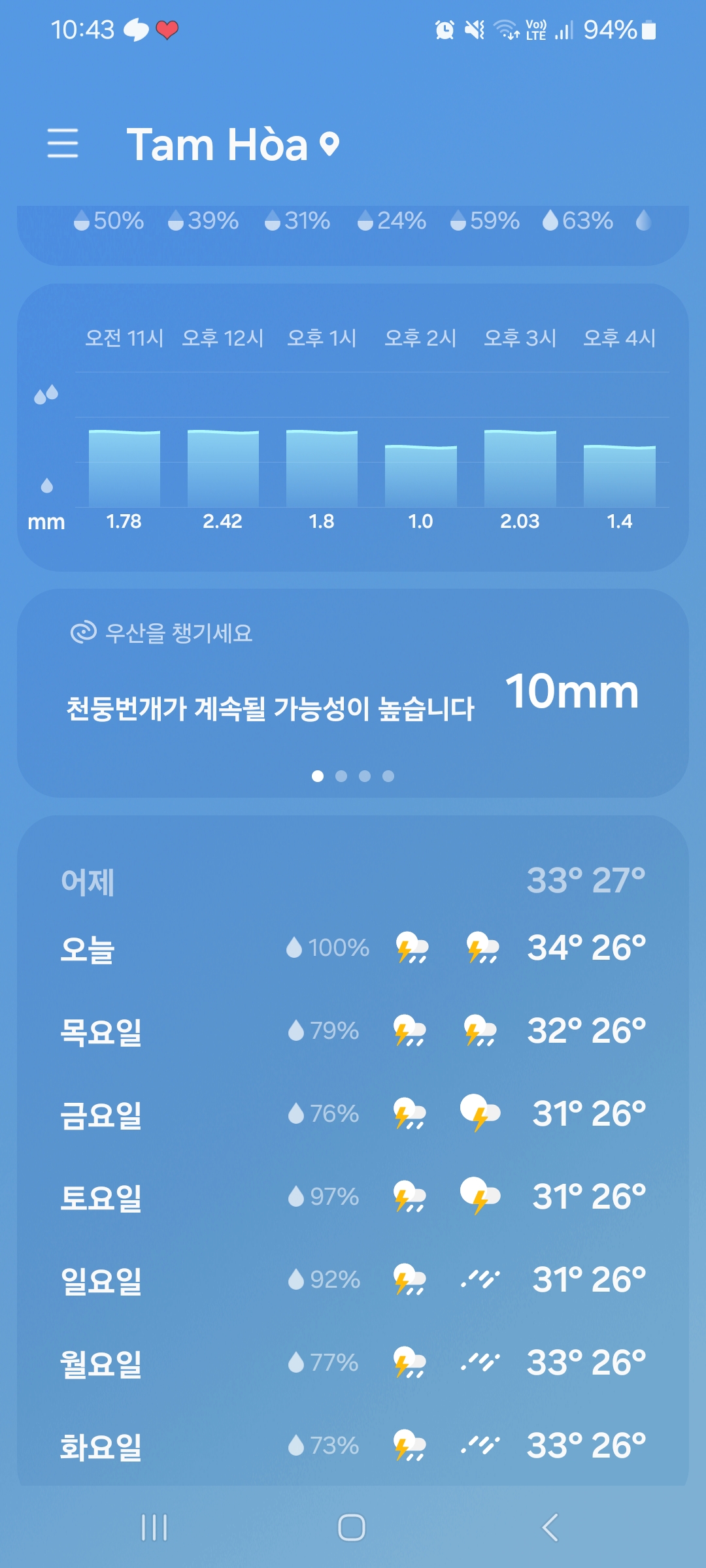Open 금요일 forecast row

point(353,1114)
